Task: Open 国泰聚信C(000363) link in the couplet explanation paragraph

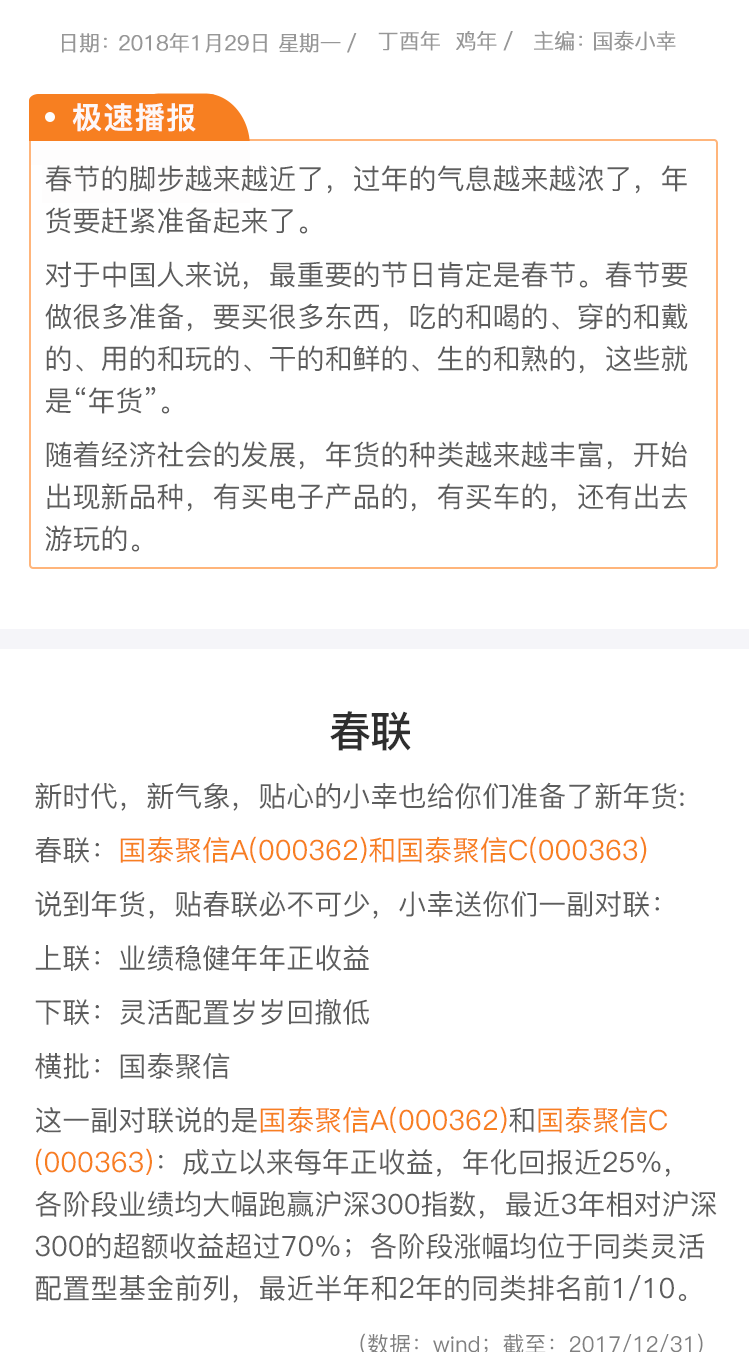Action: pos(602,1120)
